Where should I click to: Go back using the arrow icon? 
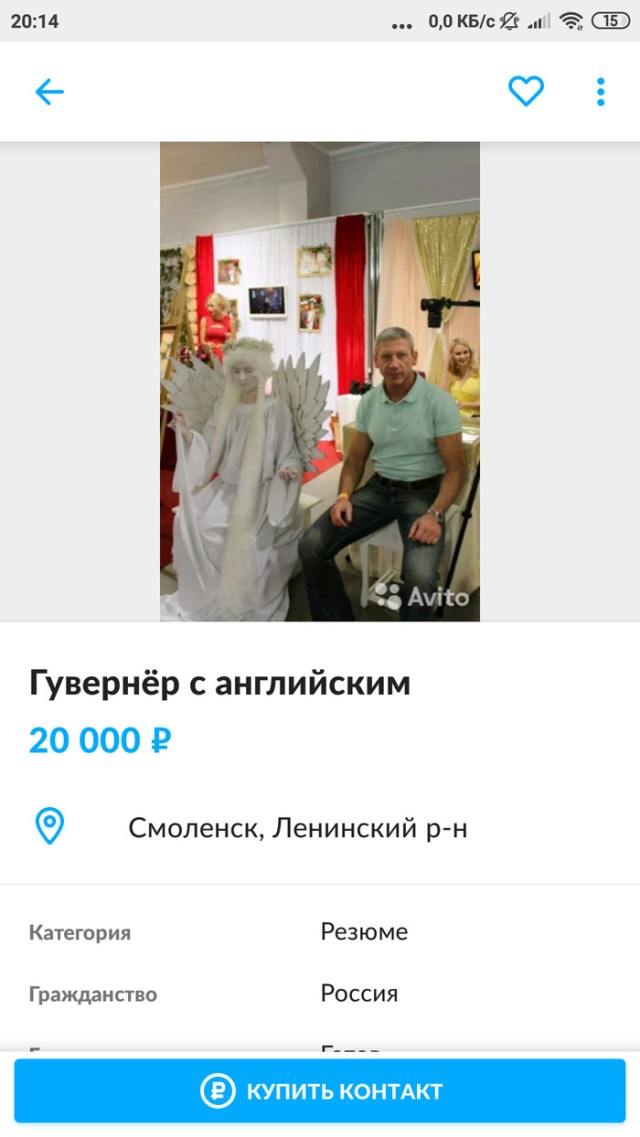(49, 92)
